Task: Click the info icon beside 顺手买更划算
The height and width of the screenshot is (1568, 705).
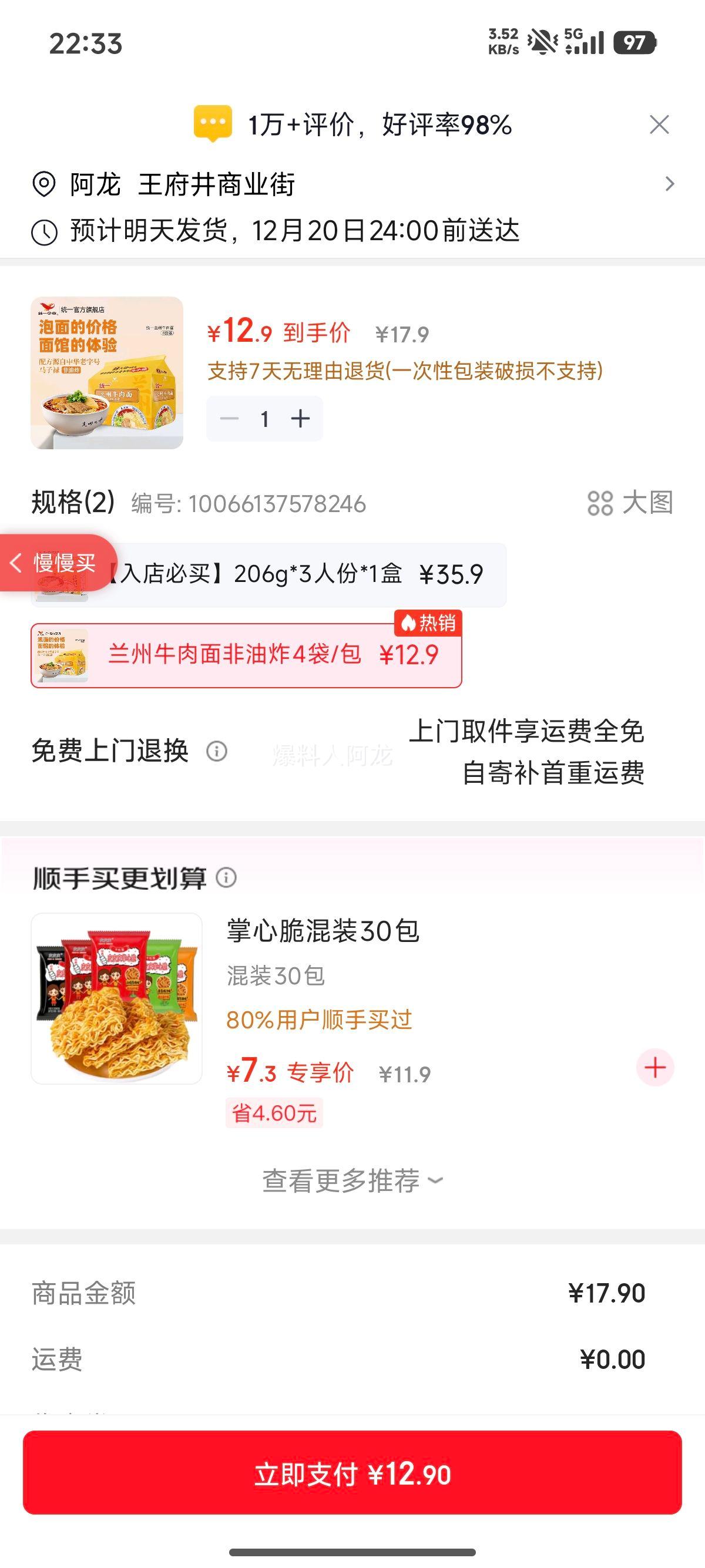Action: point(226,878)
